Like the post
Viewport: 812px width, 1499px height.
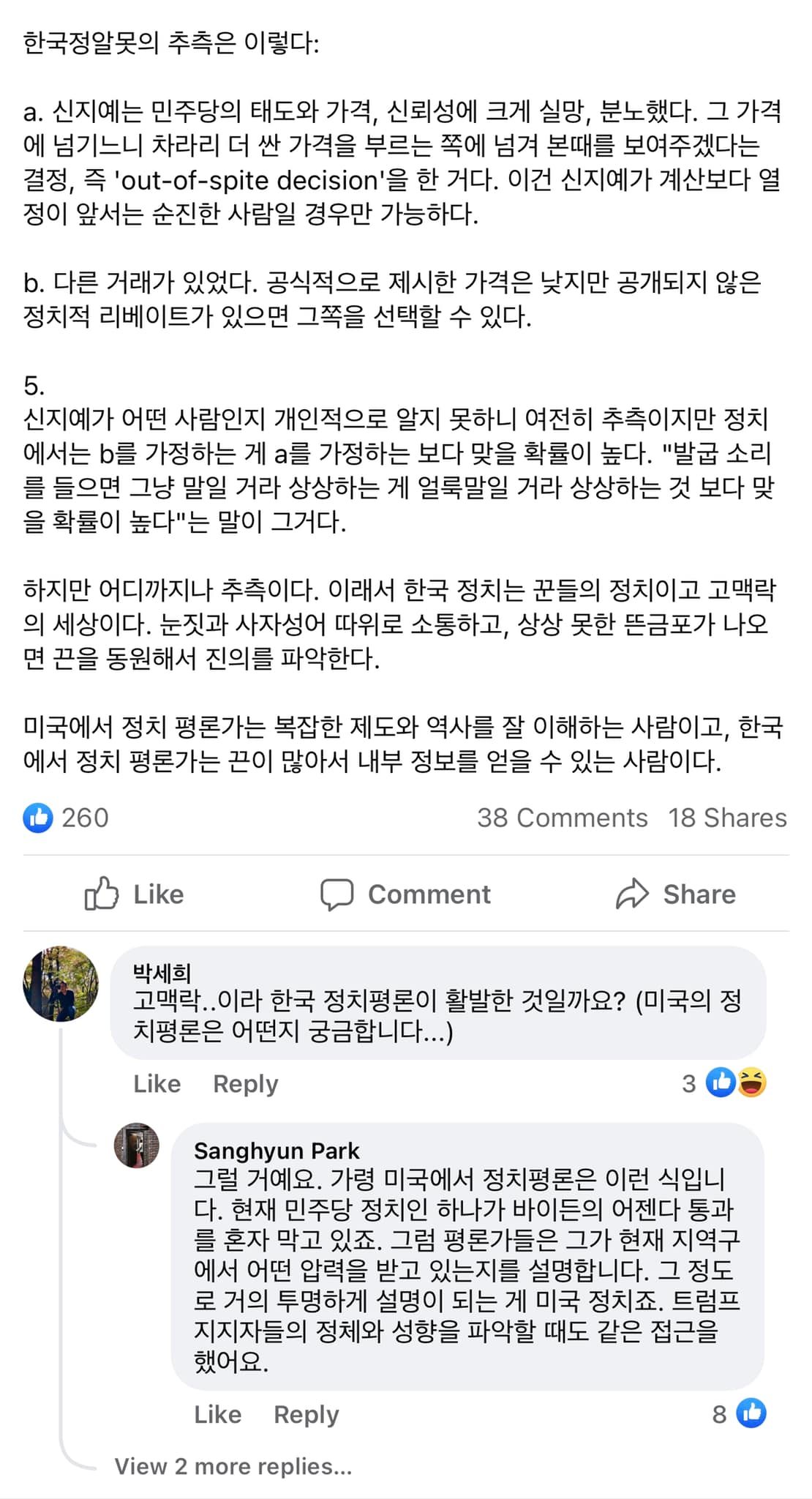click(135, 894)
